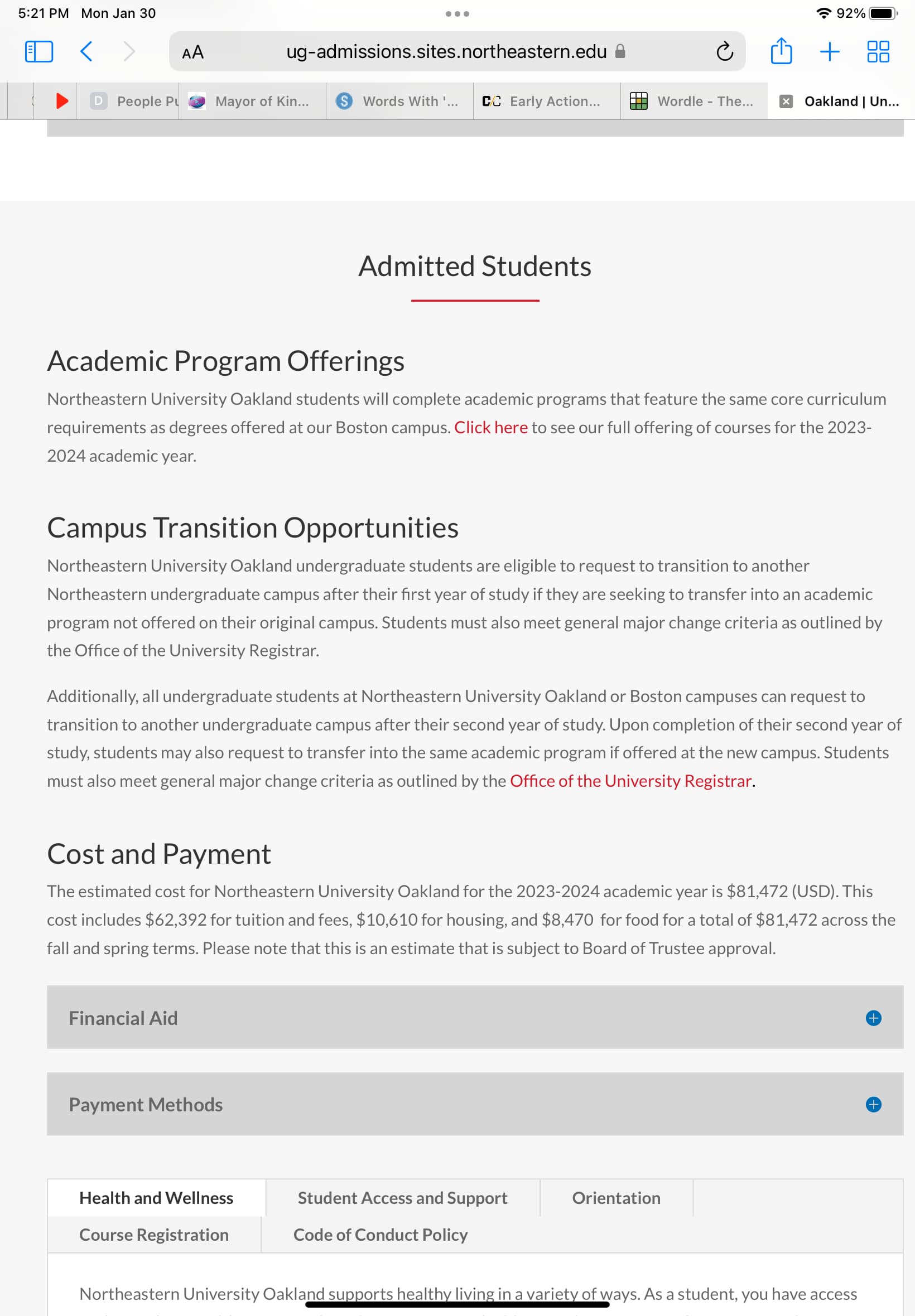Switch to the Mayor of Kin... tab
The width and height of the screenshot is (915, 1316).
pos(262,101)
